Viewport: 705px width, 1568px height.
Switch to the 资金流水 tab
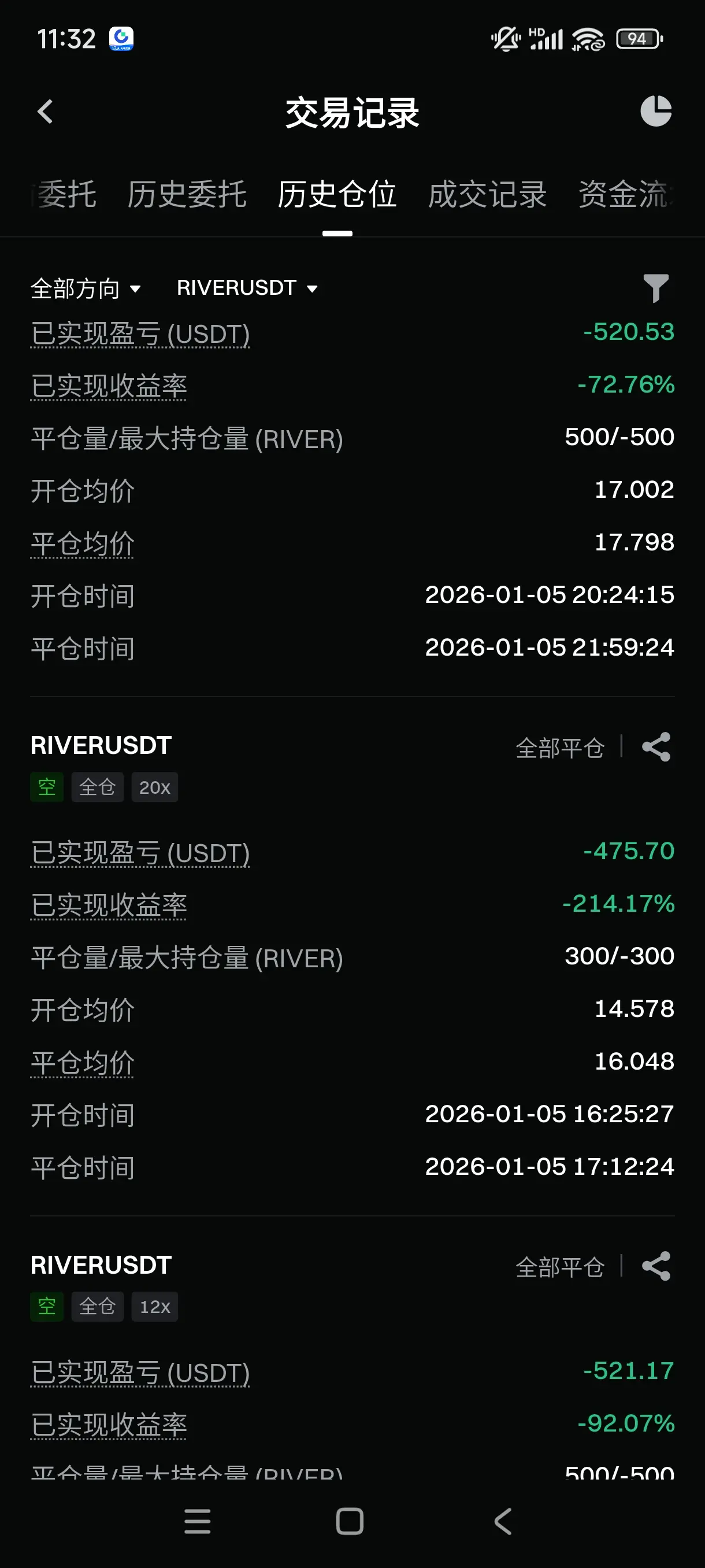coord(625,195)
